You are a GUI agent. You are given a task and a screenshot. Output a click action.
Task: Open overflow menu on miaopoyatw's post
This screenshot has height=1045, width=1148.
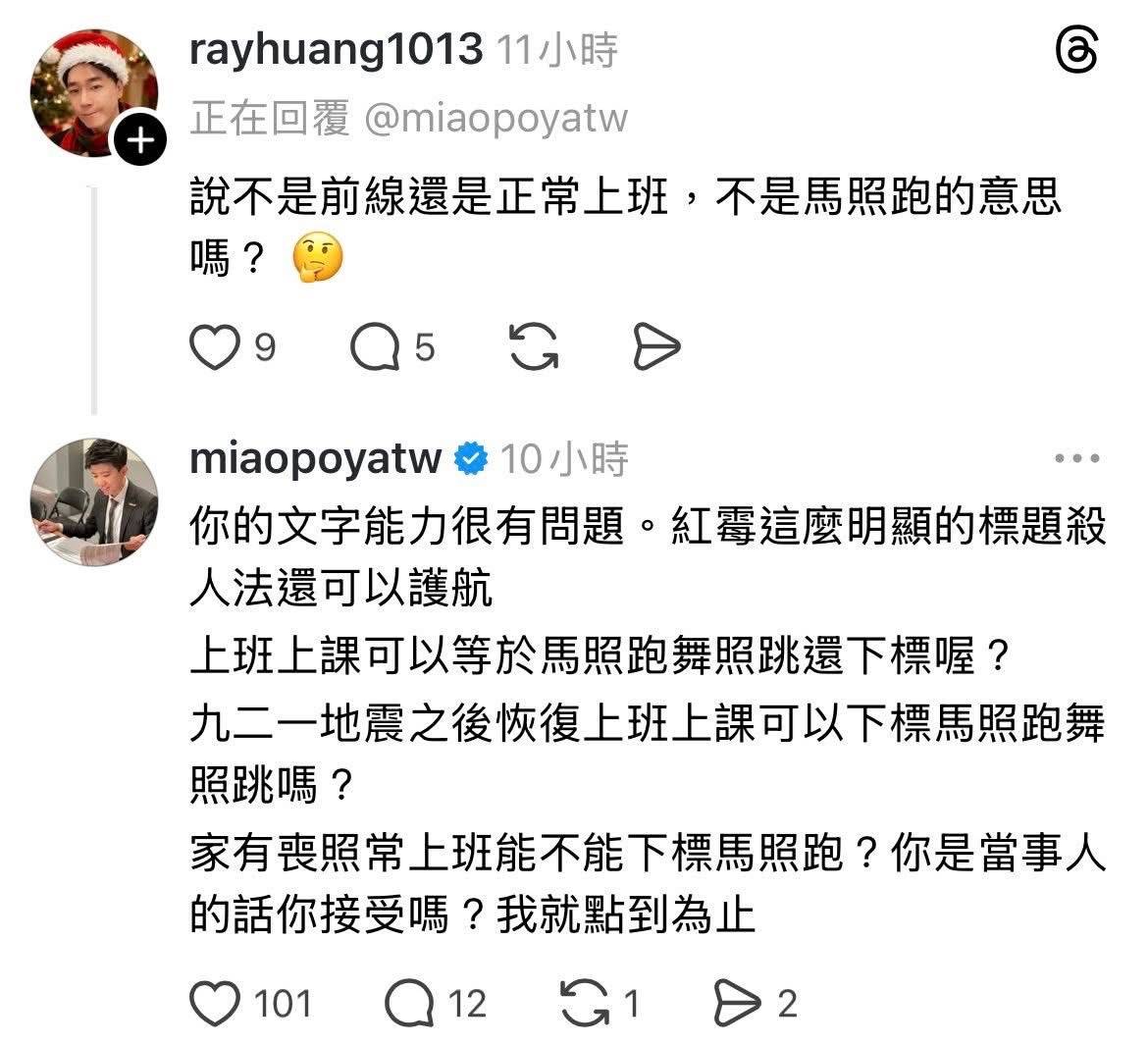[1075, 458]
